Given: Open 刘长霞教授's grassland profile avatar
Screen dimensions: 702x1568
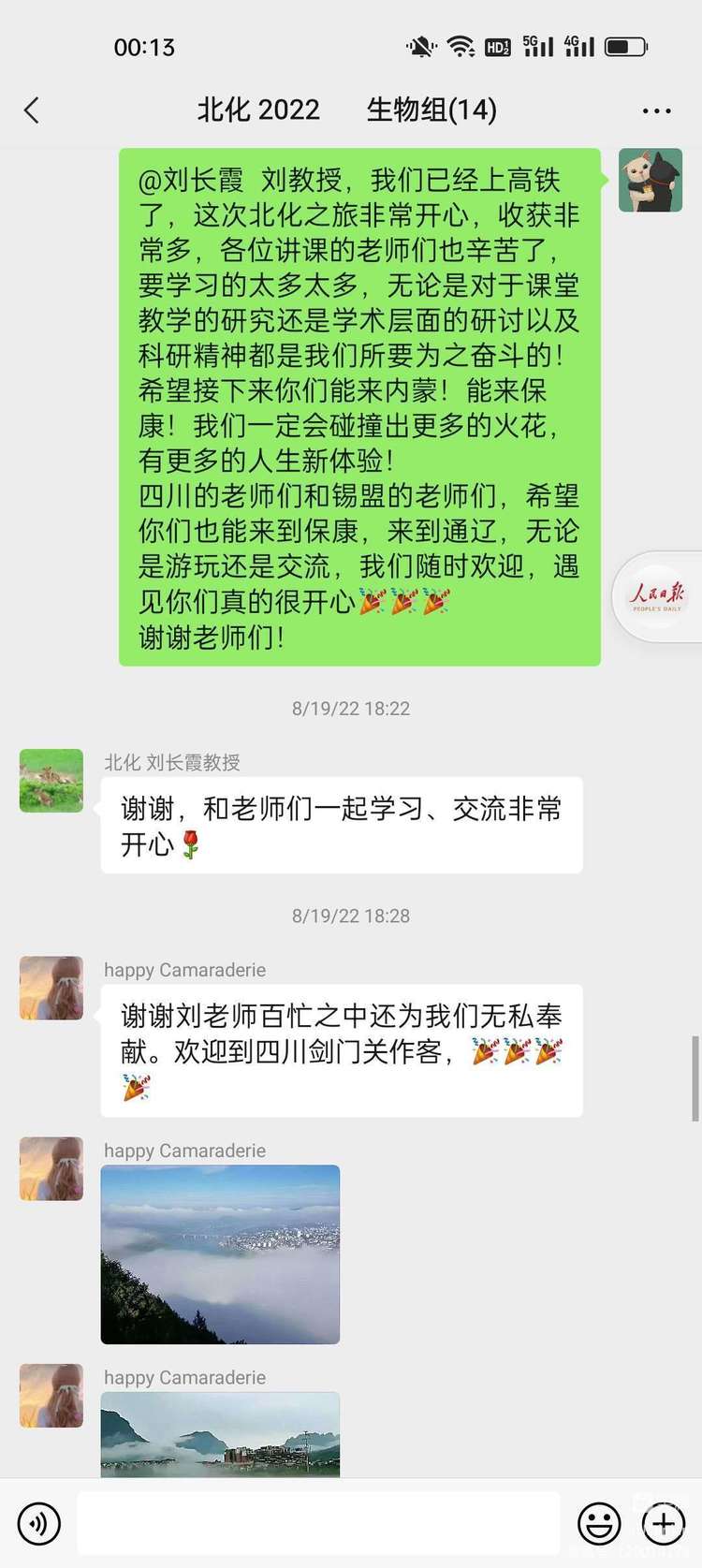Looking at the screenshot, I should pos(51,780).
